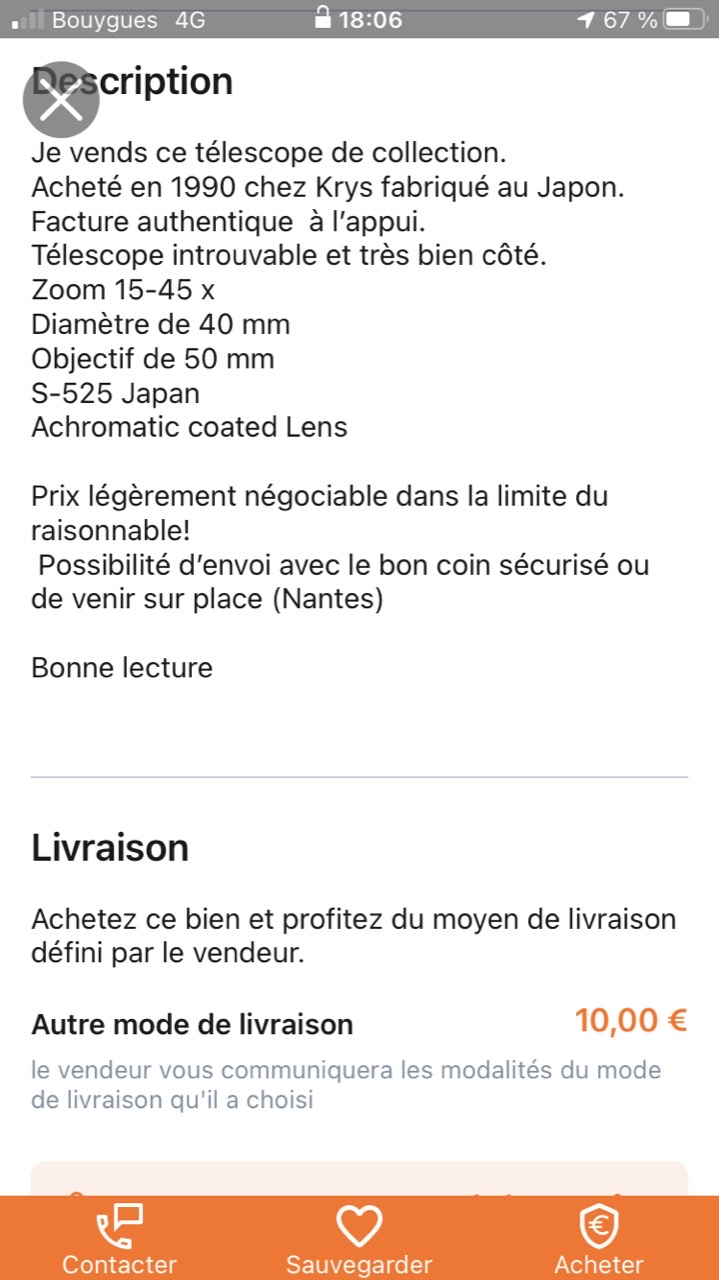Tap Acheter to buy the telescope

click(599, 1240)
